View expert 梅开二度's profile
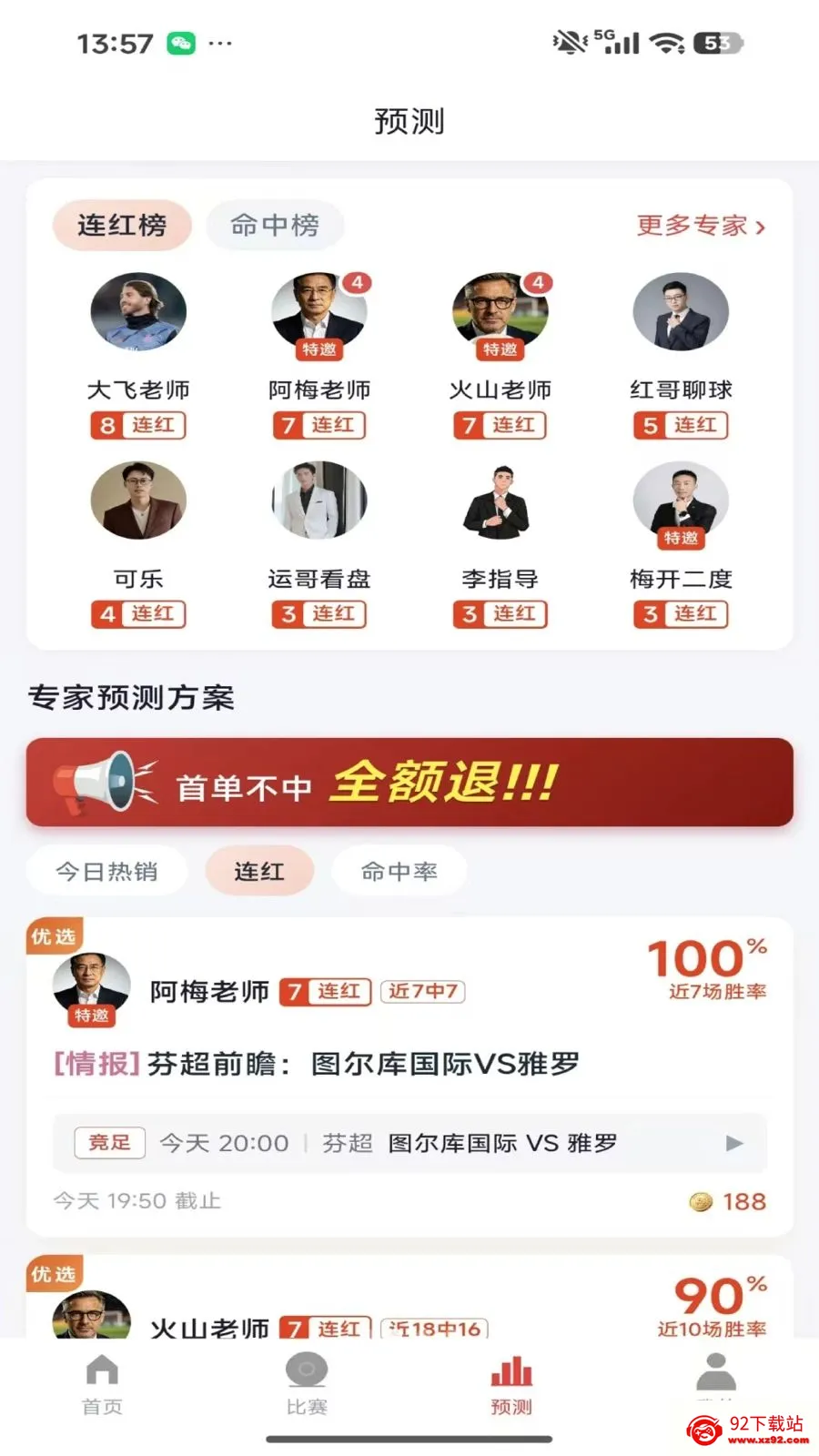Screen dimensions: 819x1456 (681, 545)
